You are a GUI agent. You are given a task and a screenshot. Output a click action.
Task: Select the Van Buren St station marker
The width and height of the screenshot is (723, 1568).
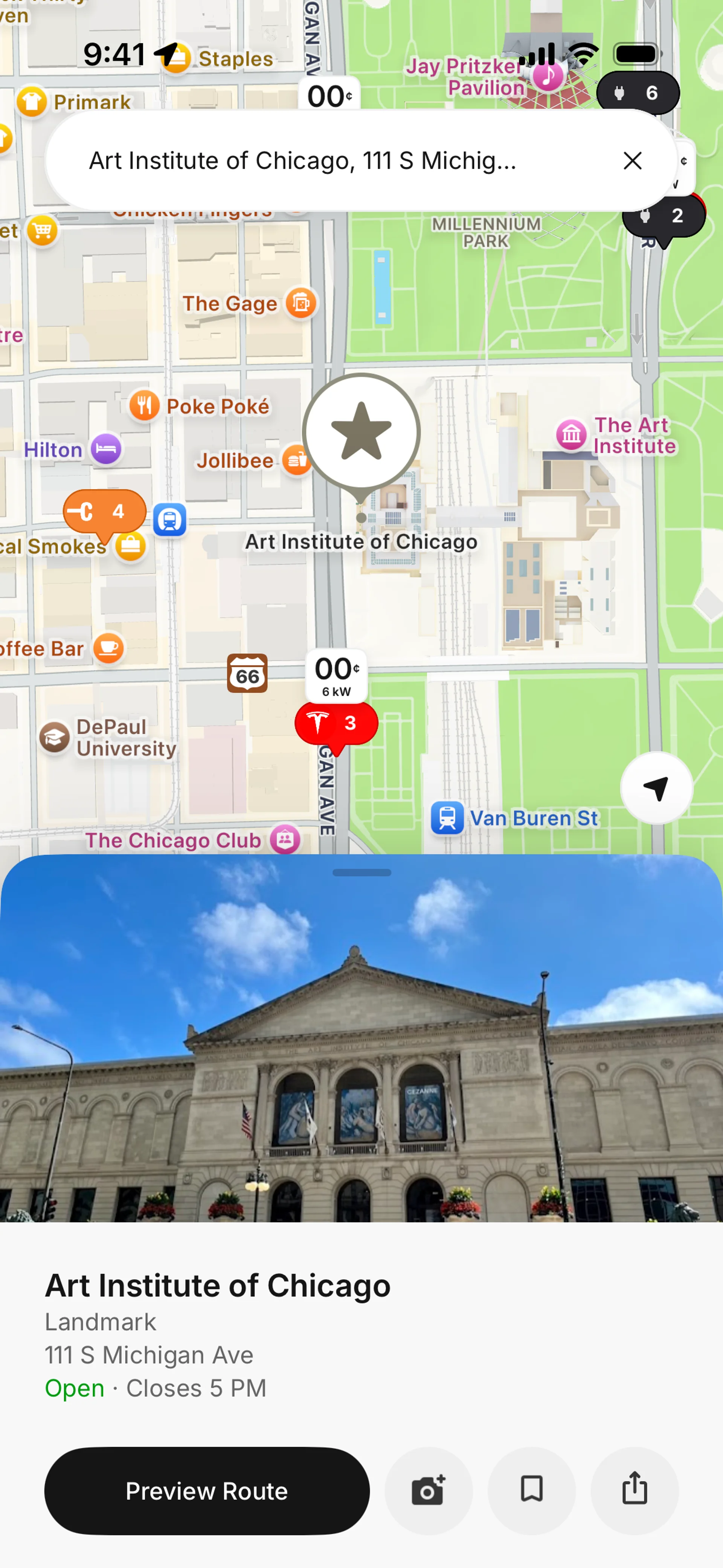pyautogui.click(x=447, y=818)
